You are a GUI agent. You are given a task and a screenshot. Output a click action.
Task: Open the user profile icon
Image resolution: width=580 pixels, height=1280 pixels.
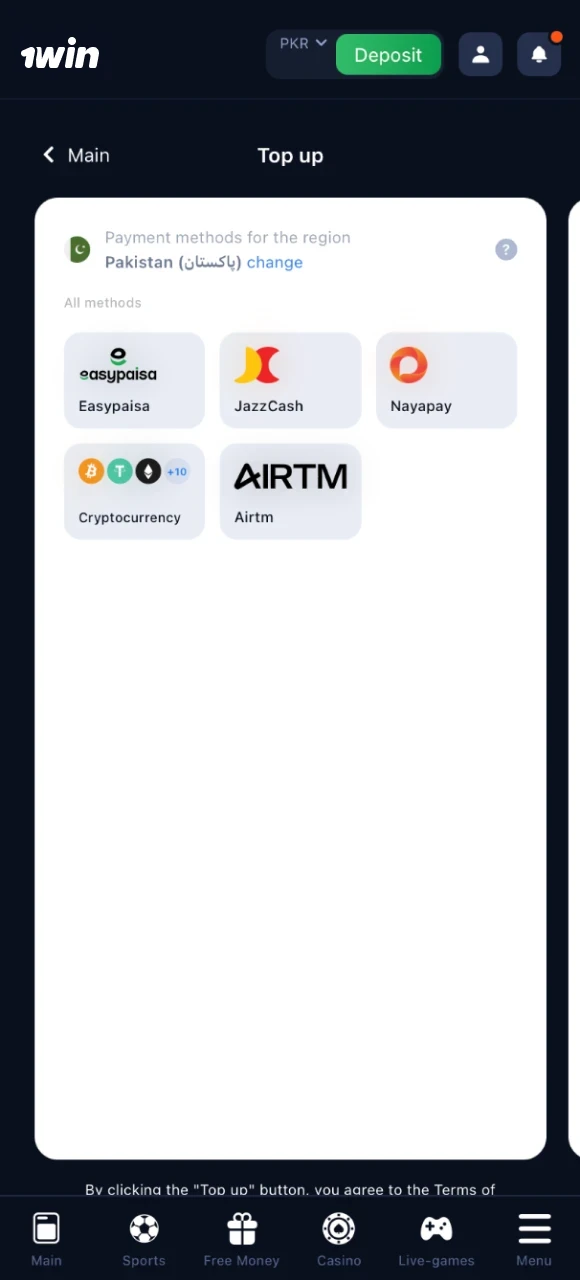tap(480, 55)
